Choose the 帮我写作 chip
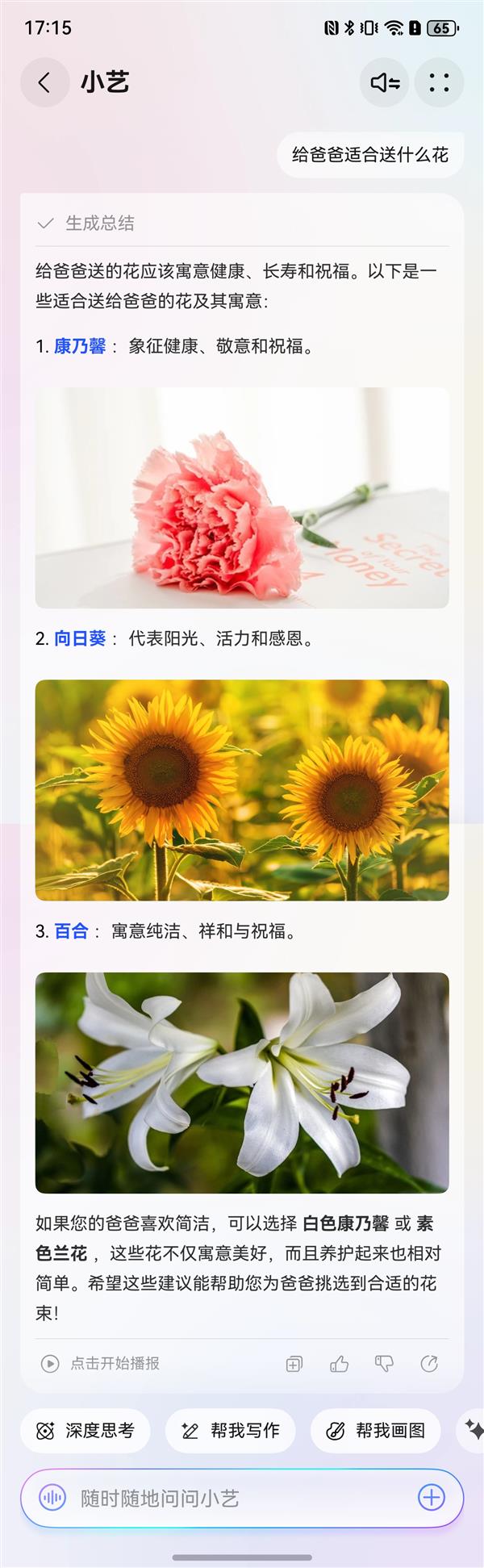This screenshot has width=484, height=1568. (231, 1431)
